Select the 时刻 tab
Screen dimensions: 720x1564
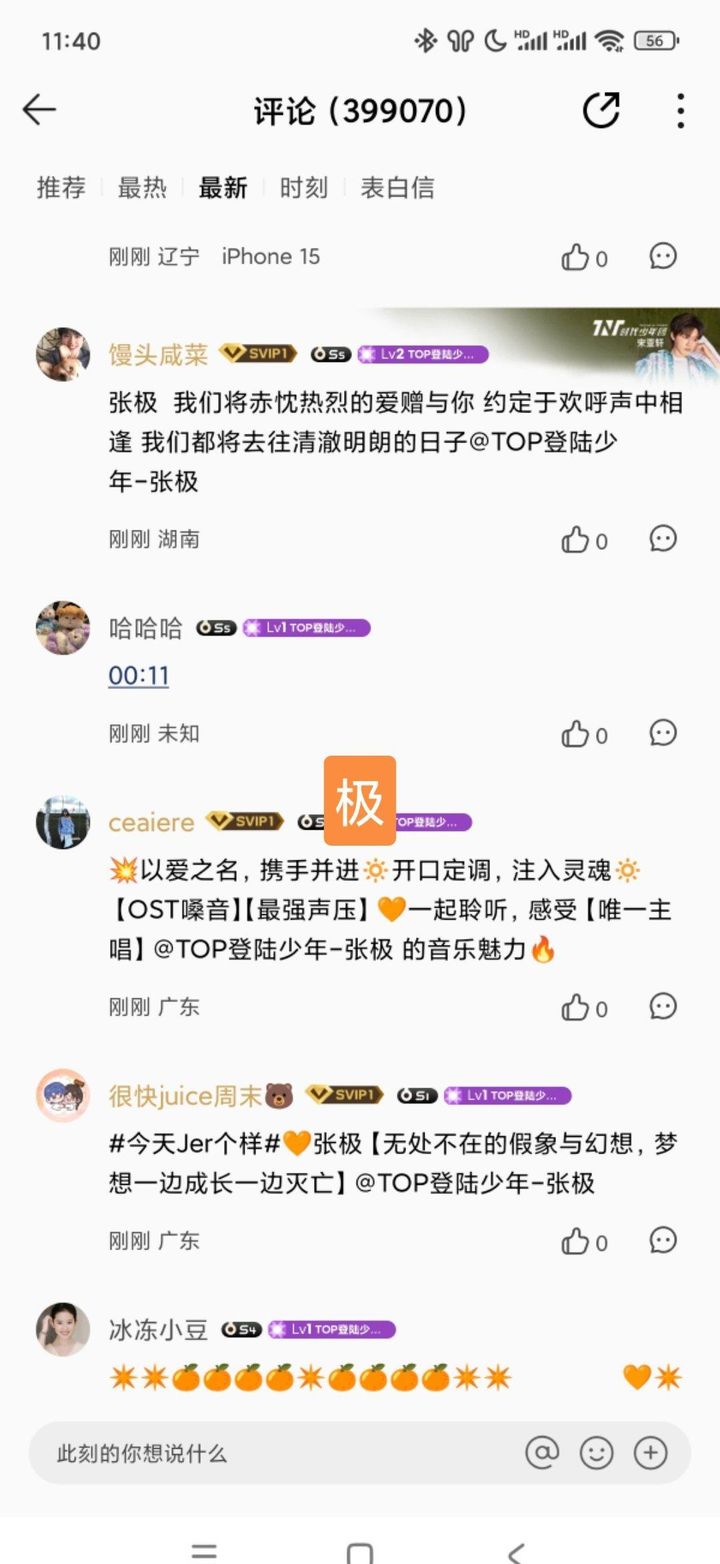pyautogui.click(x=303, y=188)
